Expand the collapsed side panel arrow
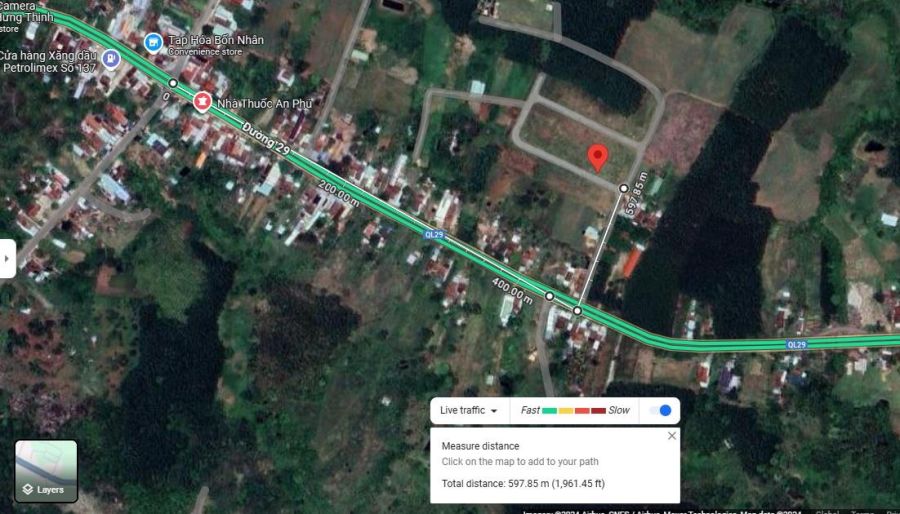Image resolution: width=900 pixels, height=514 pixels. pos(7,258)
